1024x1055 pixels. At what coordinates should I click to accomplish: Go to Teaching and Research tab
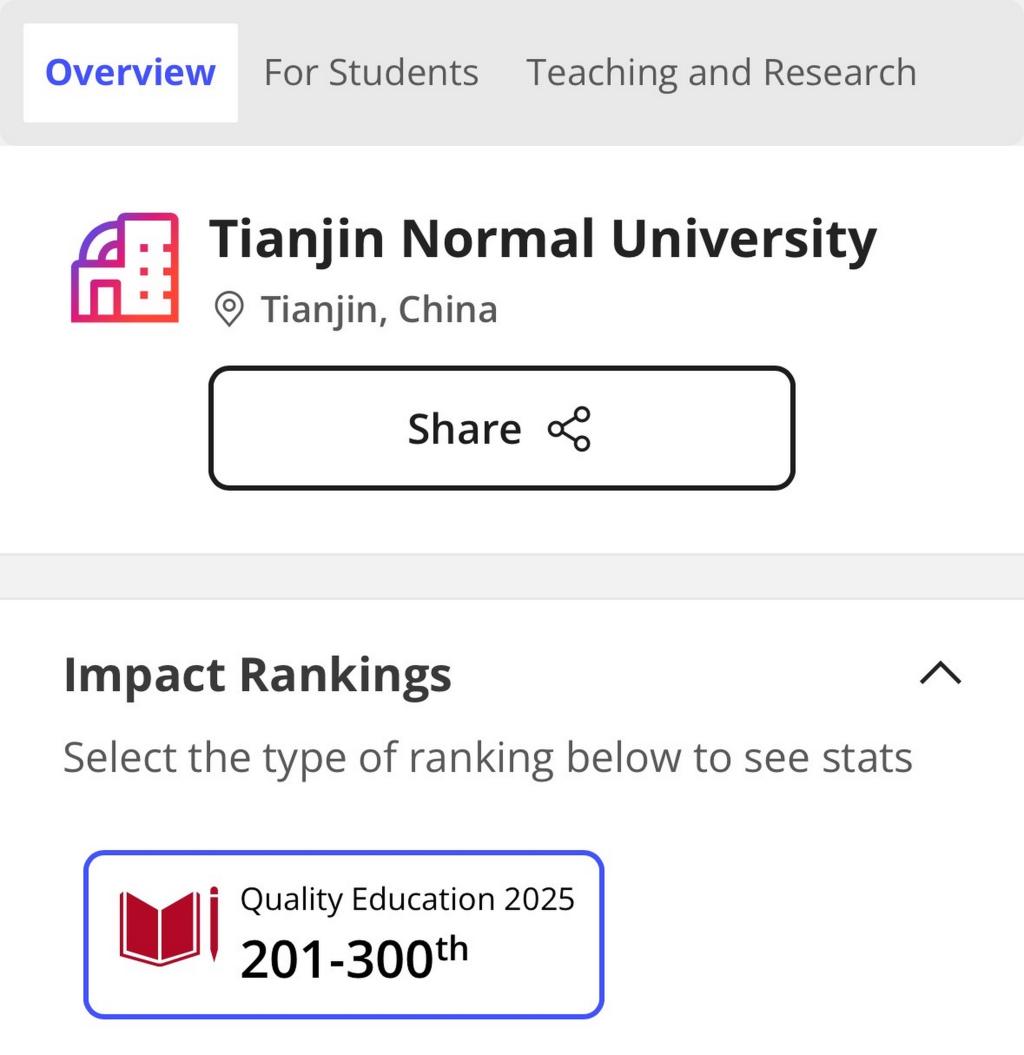coord(721,73)
